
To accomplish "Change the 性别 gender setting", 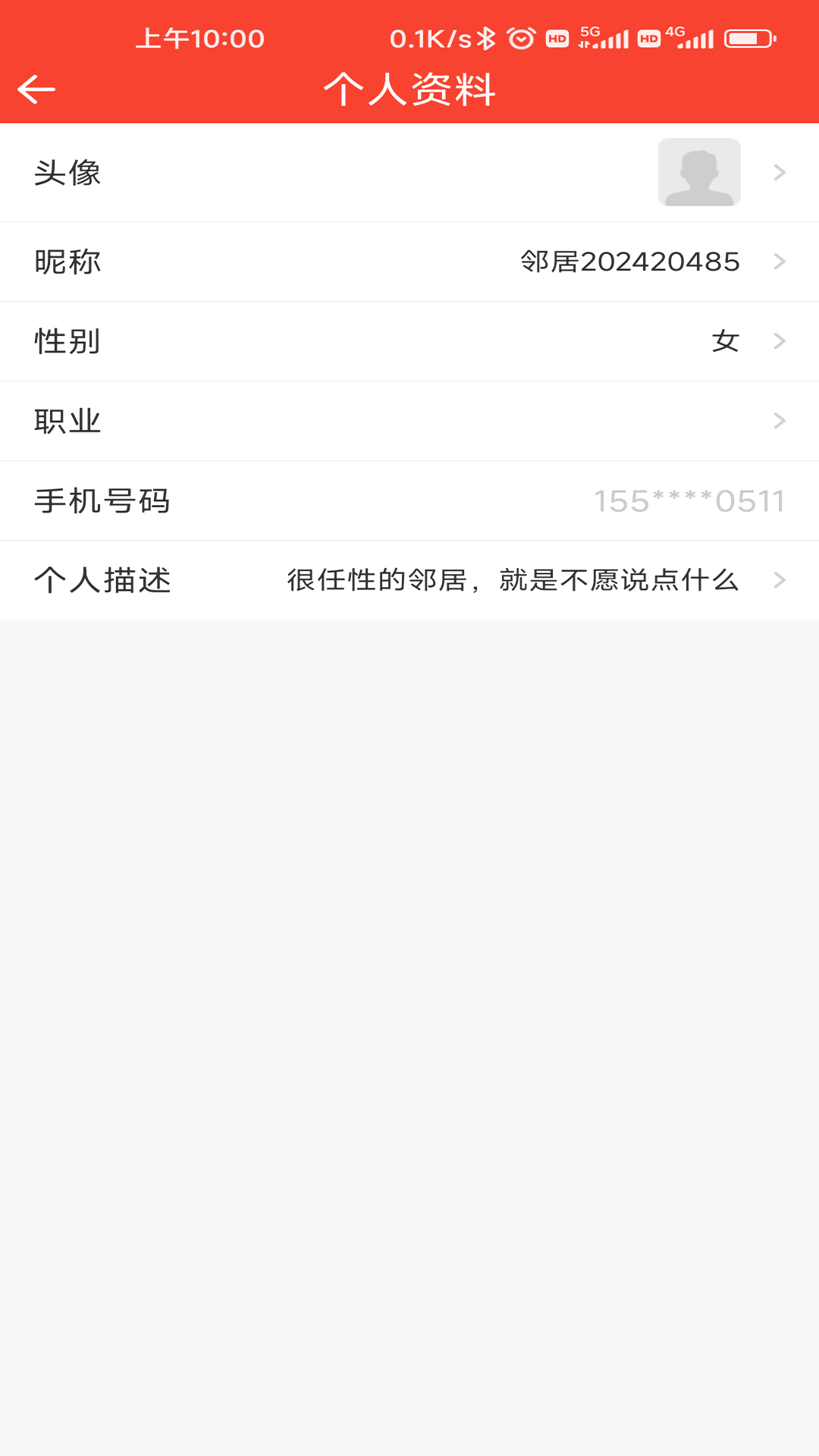I will tap(409, 342).
